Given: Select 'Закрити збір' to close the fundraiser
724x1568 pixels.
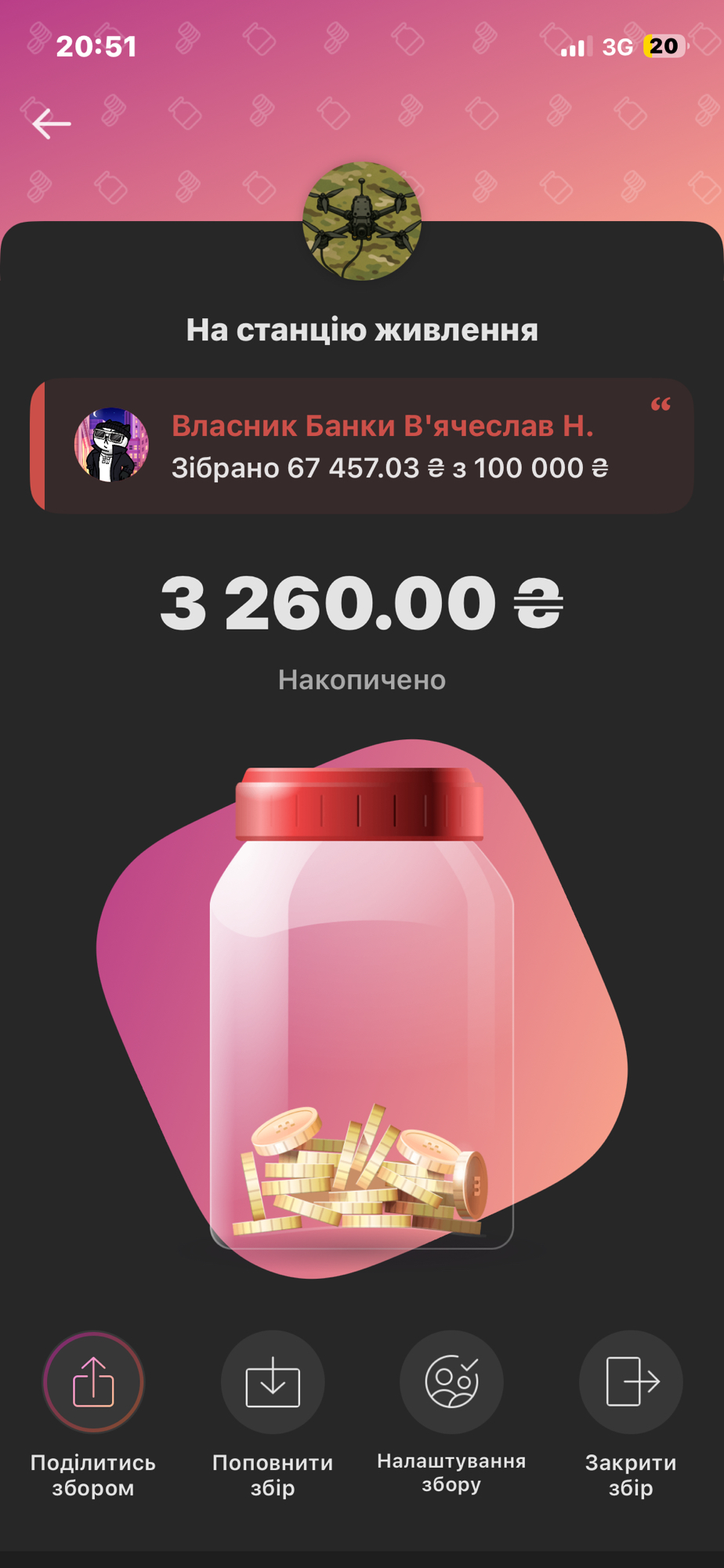Looking at the screenshot, I should [x=631, y=1381].
